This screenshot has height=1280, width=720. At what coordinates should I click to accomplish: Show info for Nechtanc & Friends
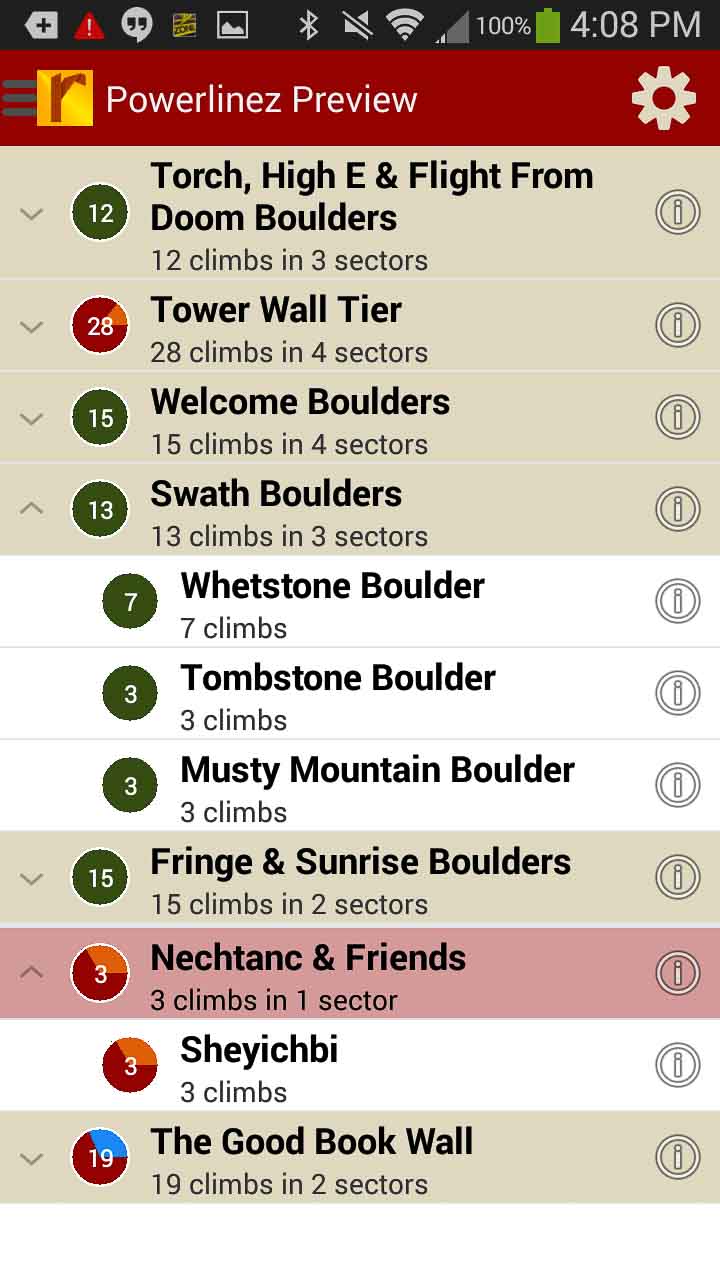point(677,972)
